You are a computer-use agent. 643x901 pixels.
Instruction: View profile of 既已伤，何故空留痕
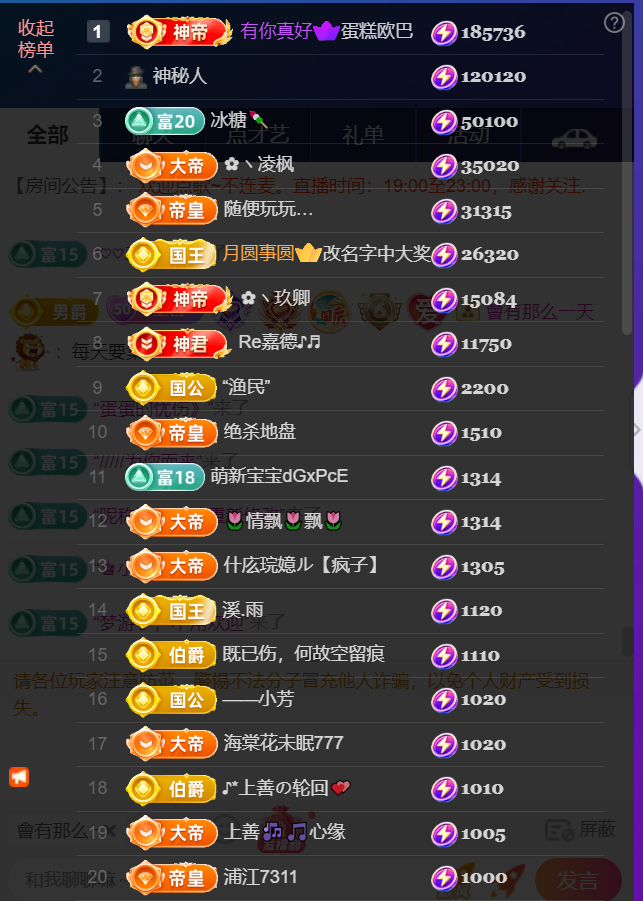click(x=303, y=655)
